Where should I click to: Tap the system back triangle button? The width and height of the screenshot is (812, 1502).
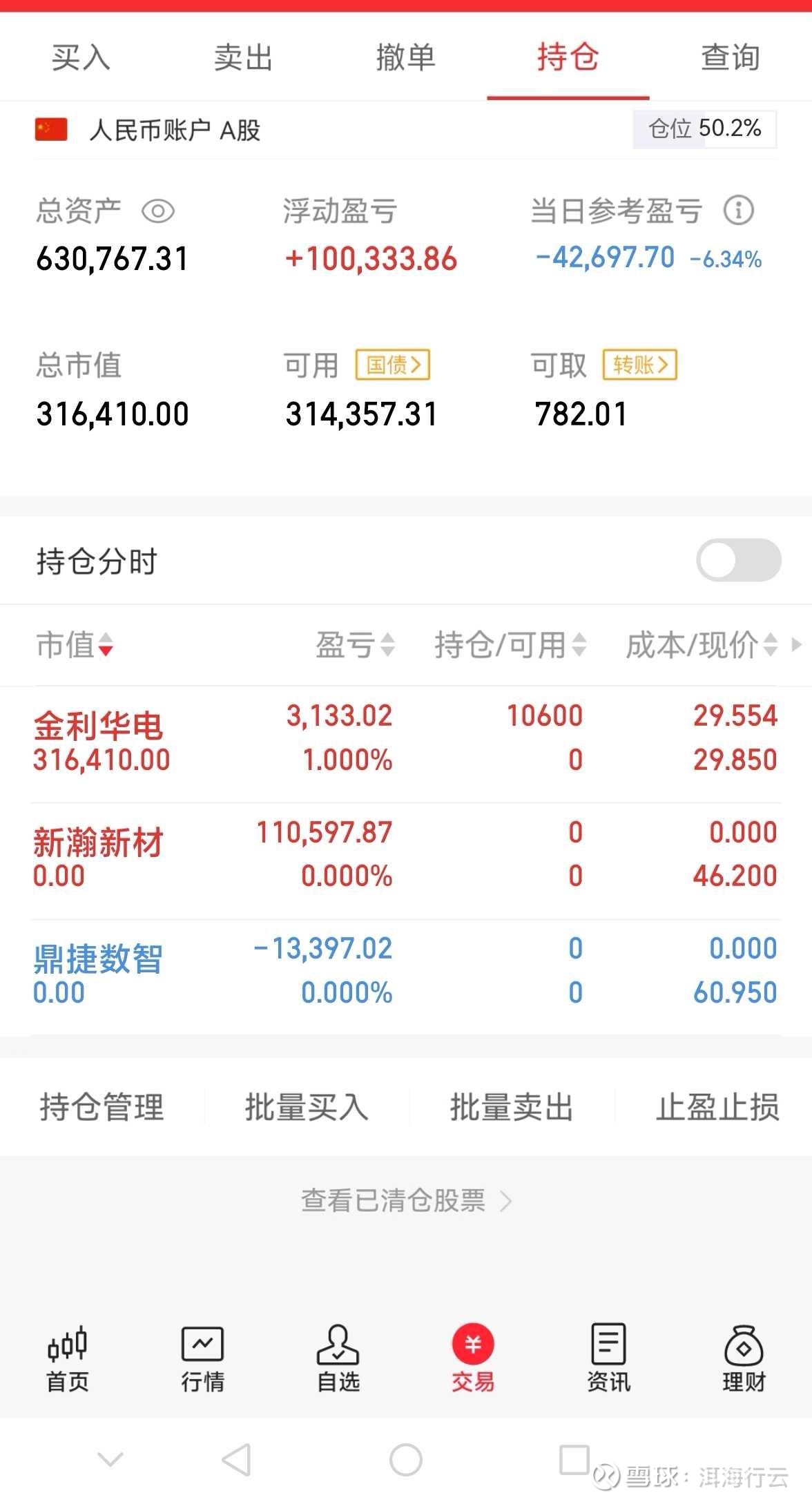pos(237,1459)
